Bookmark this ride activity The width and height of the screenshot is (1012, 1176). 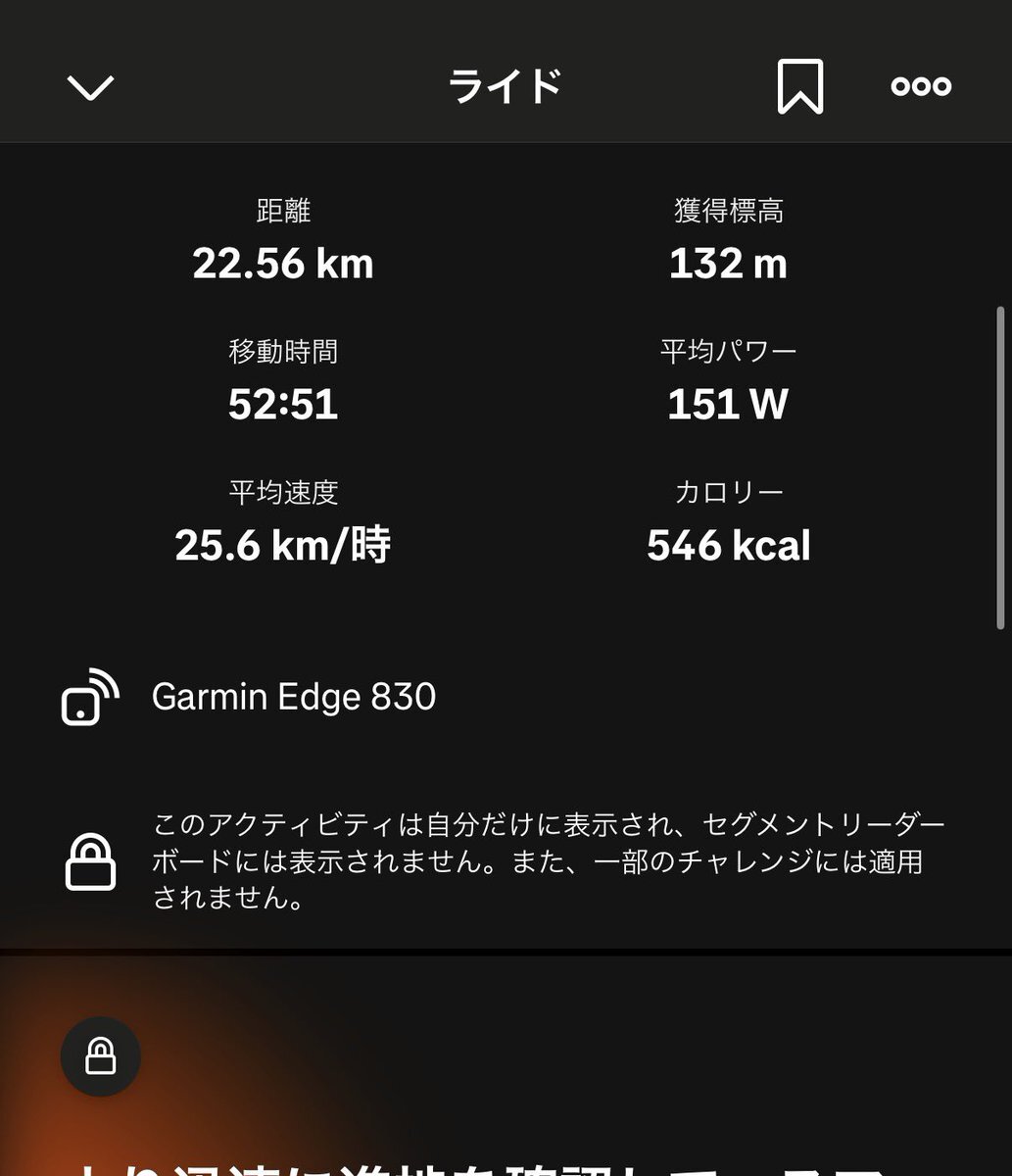click(x=799, y=87)
